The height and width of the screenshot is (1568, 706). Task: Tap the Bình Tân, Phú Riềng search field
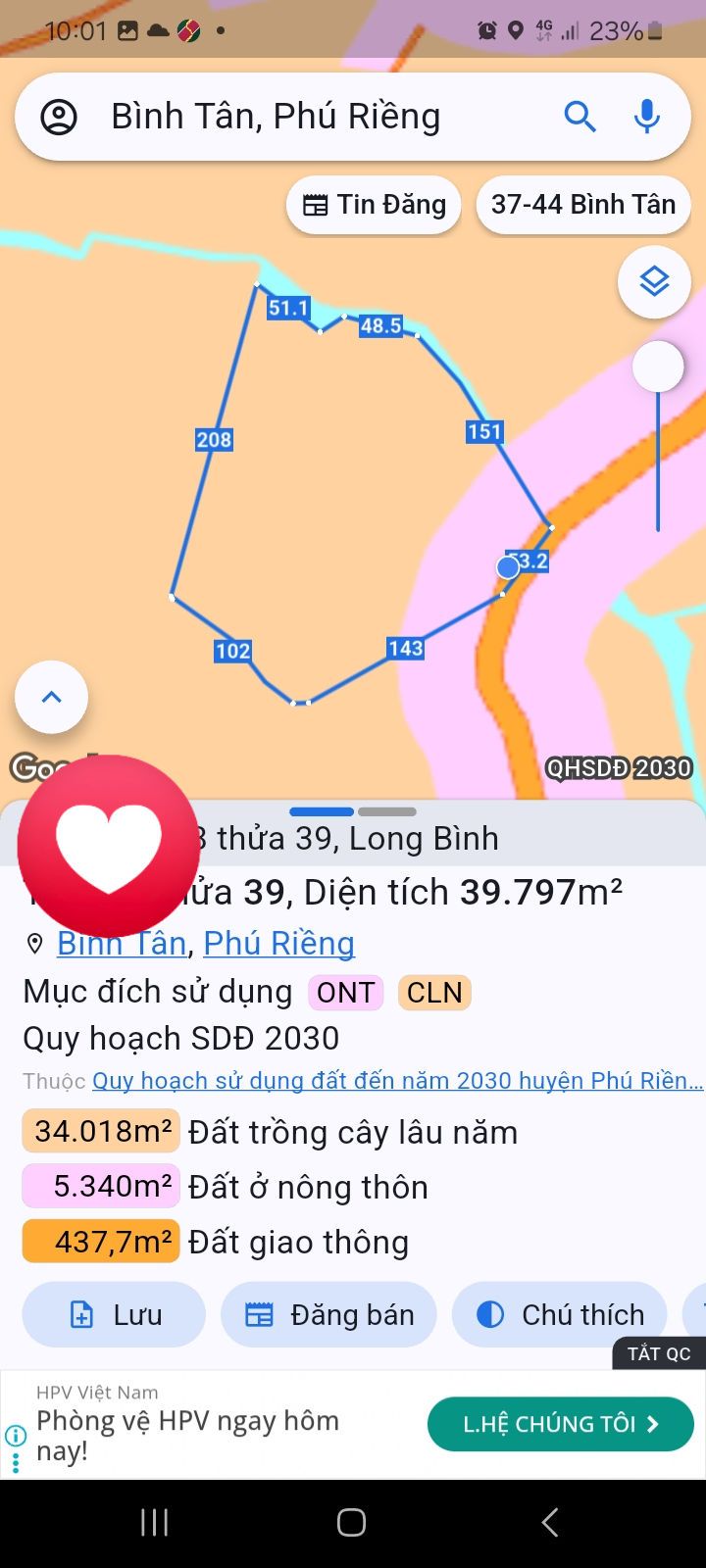click(314, 117)
